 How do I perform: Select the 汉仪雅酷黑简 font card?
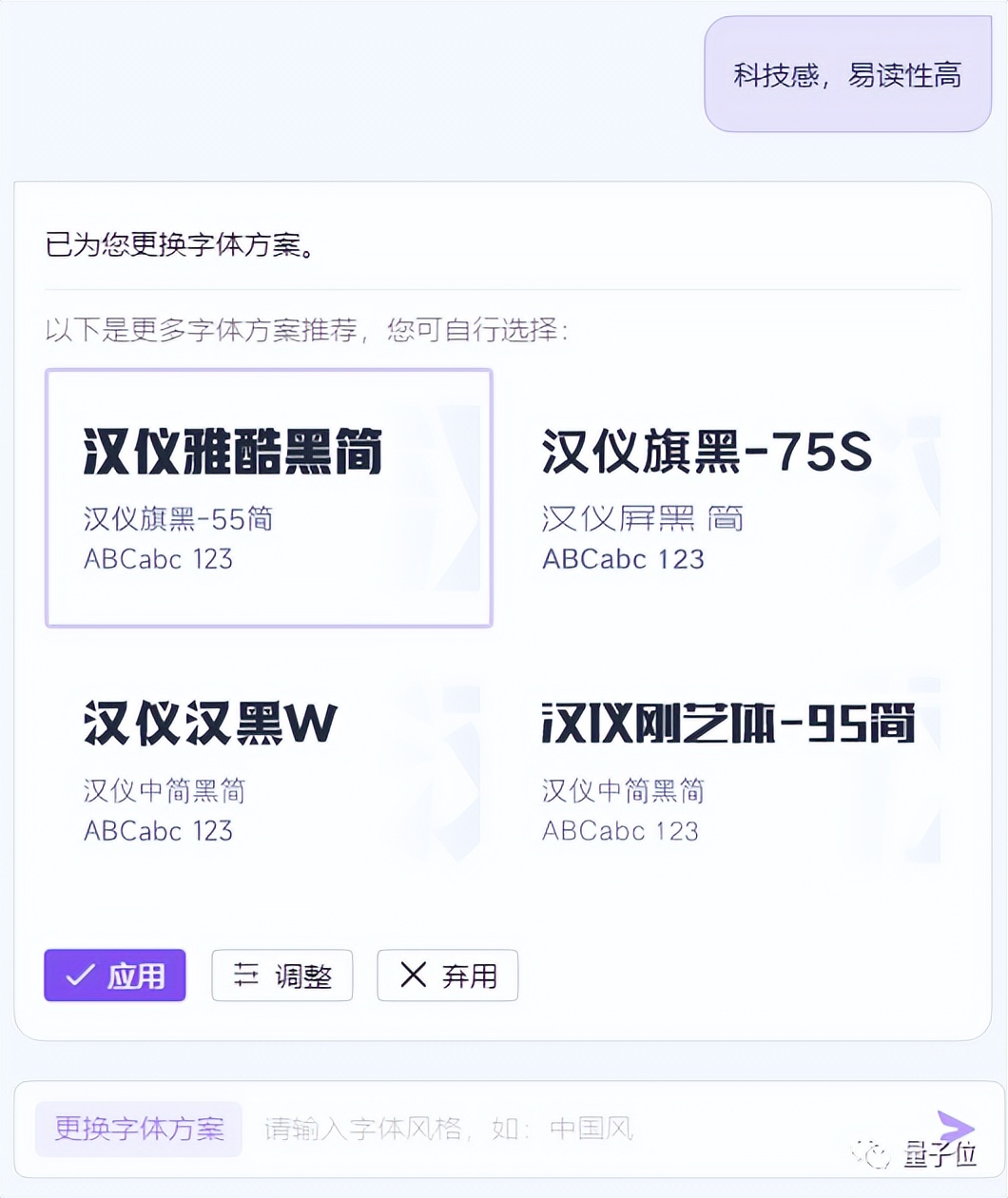[268, 498]
